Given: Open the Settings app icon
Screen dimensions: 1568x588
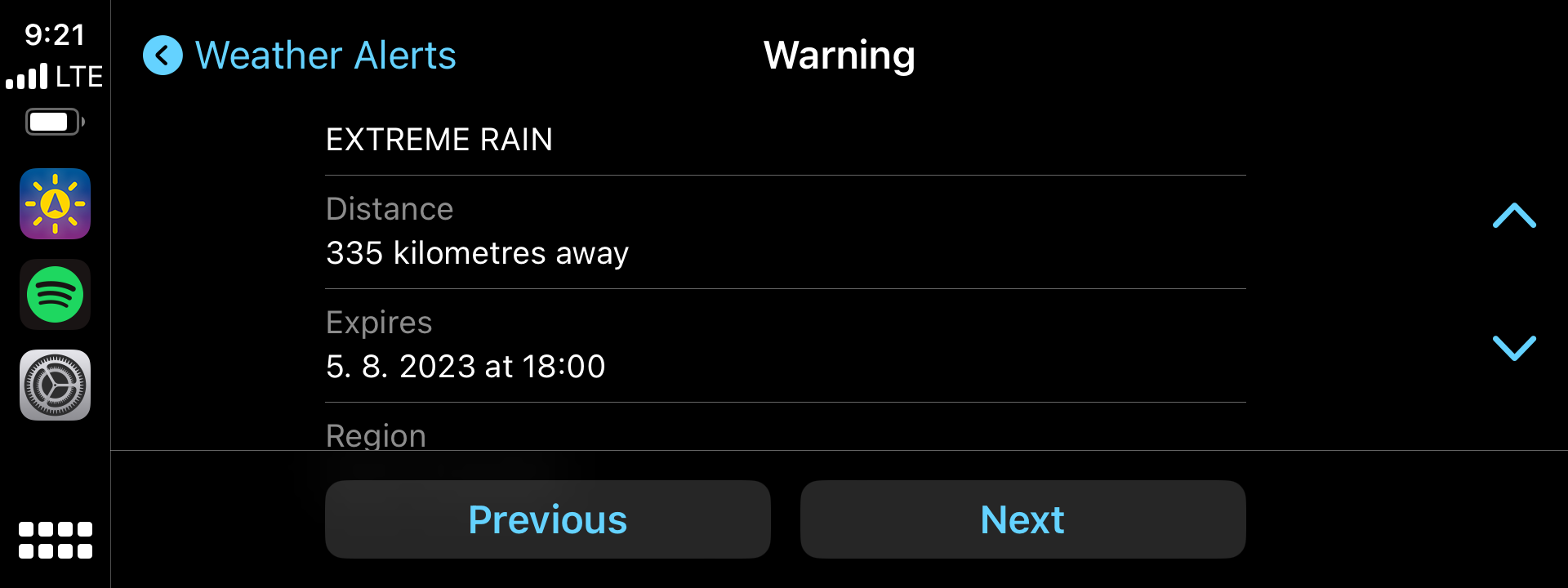Looking at the screenshot, I should point(55,385).
